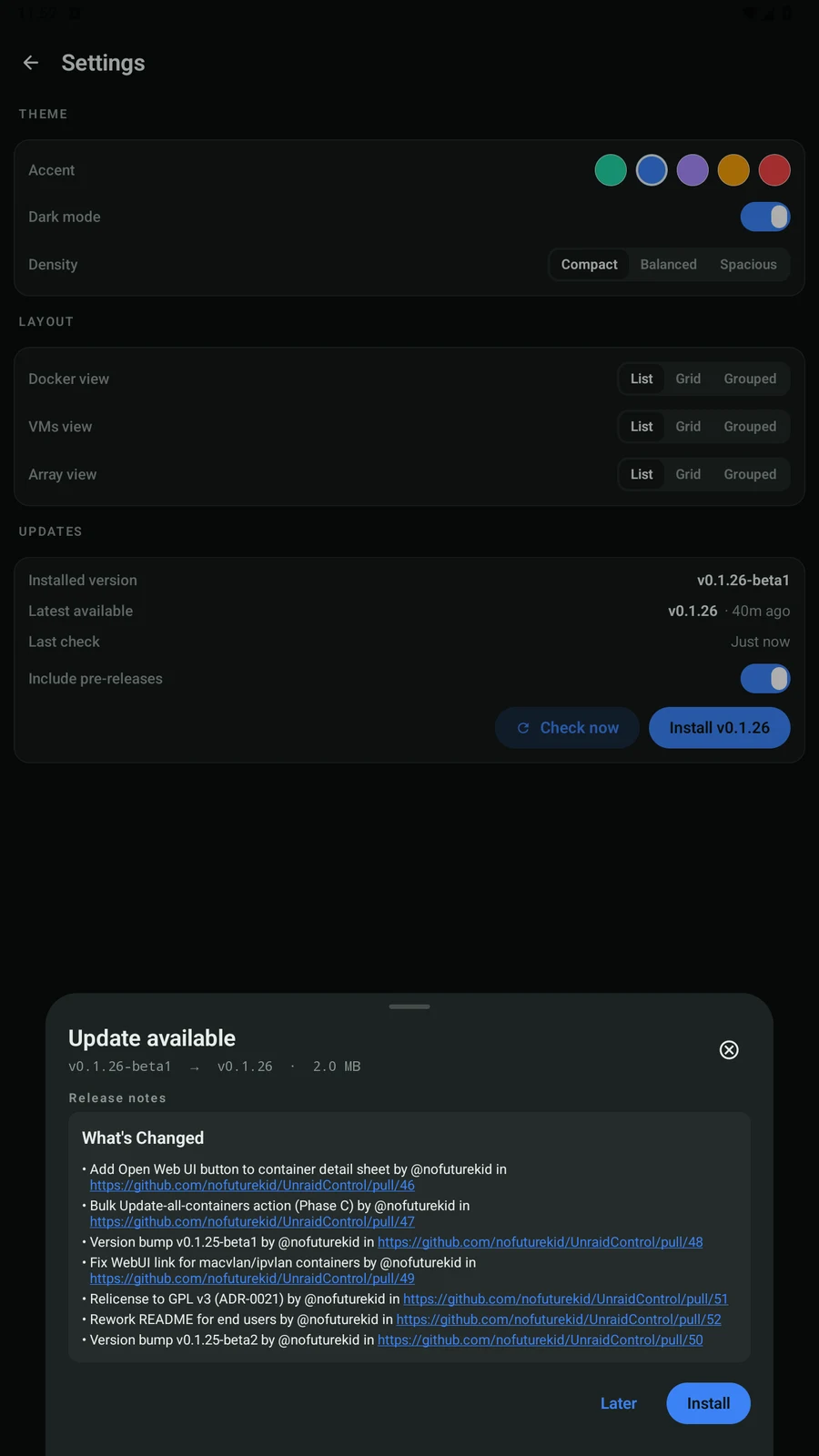Image resolution: width=819 pixels, height=1456 pixels.
Task: Switch VMs view to Grouped
Action: pyautogui.click(x=750, y=427)
